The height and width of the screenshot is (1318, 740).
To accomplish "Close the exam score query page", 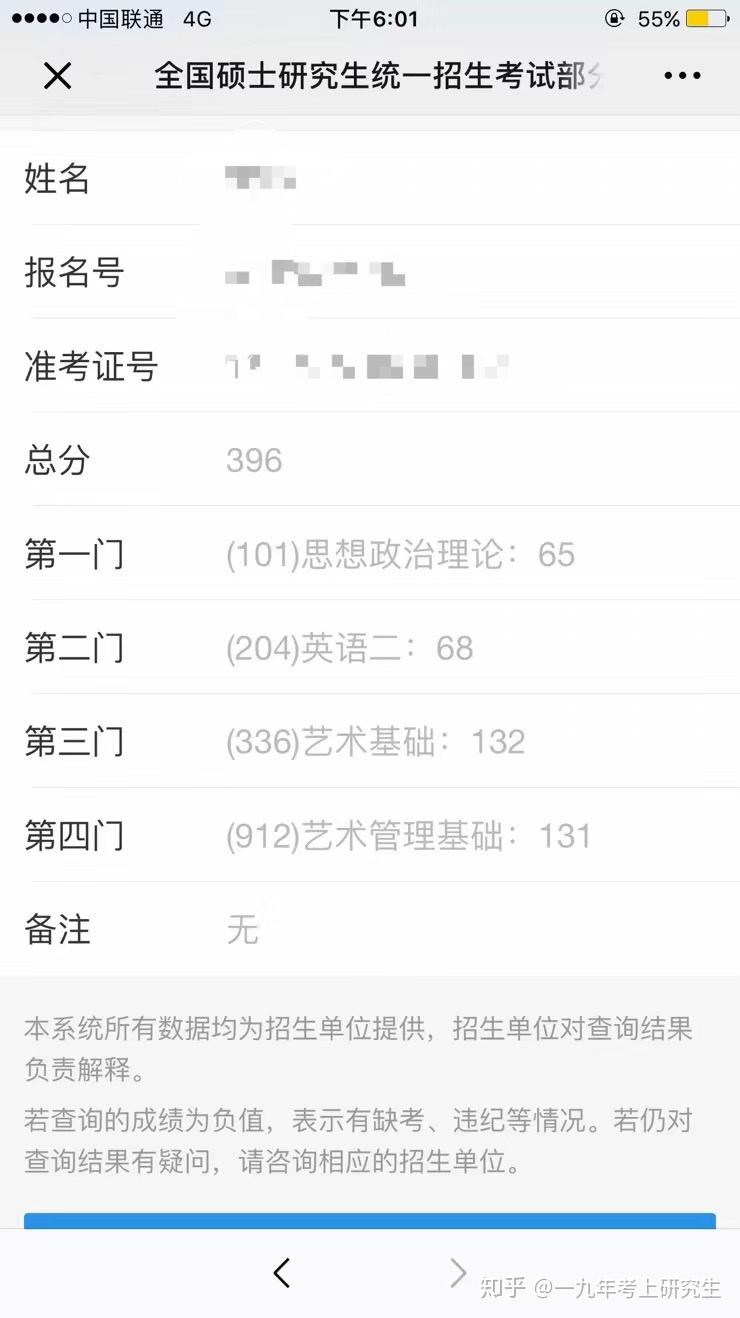I will 58,76.
